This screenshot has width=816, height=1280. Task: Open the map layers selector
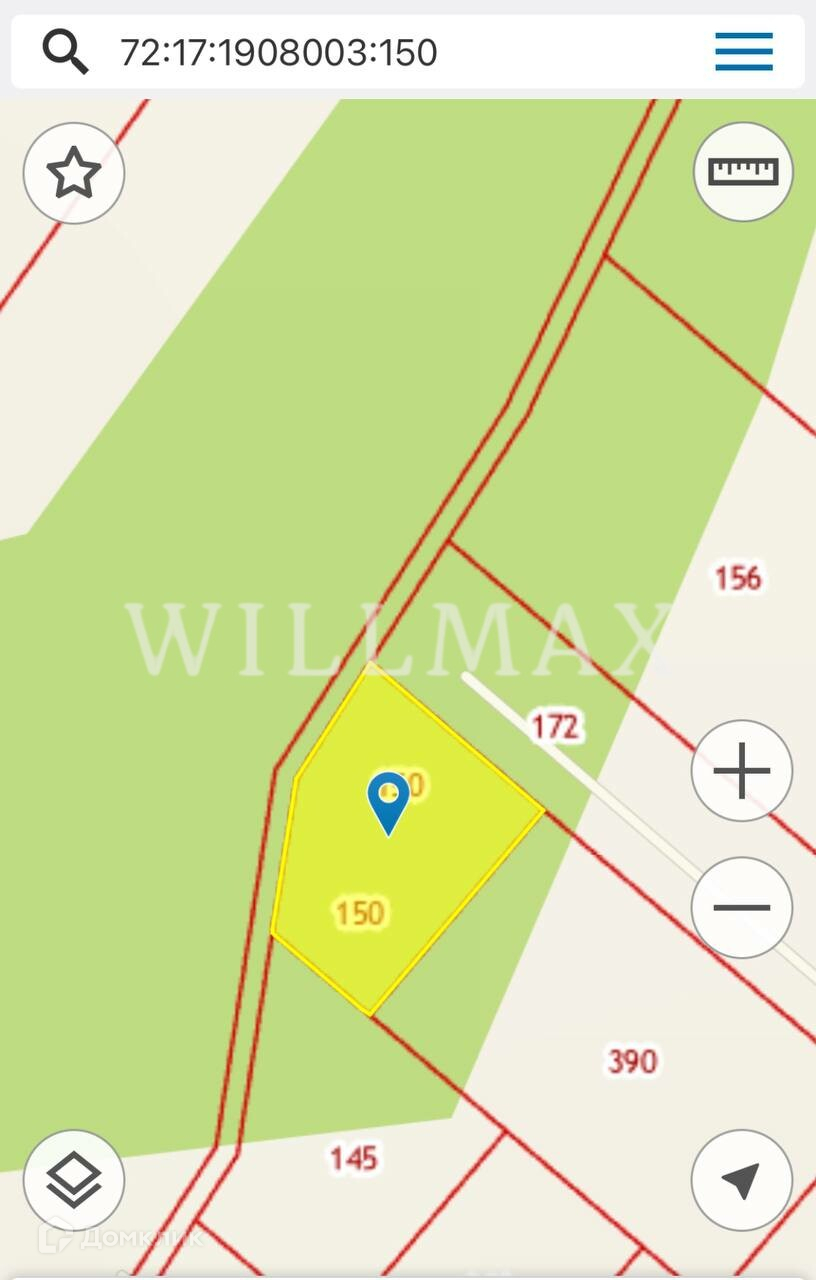74,1181
